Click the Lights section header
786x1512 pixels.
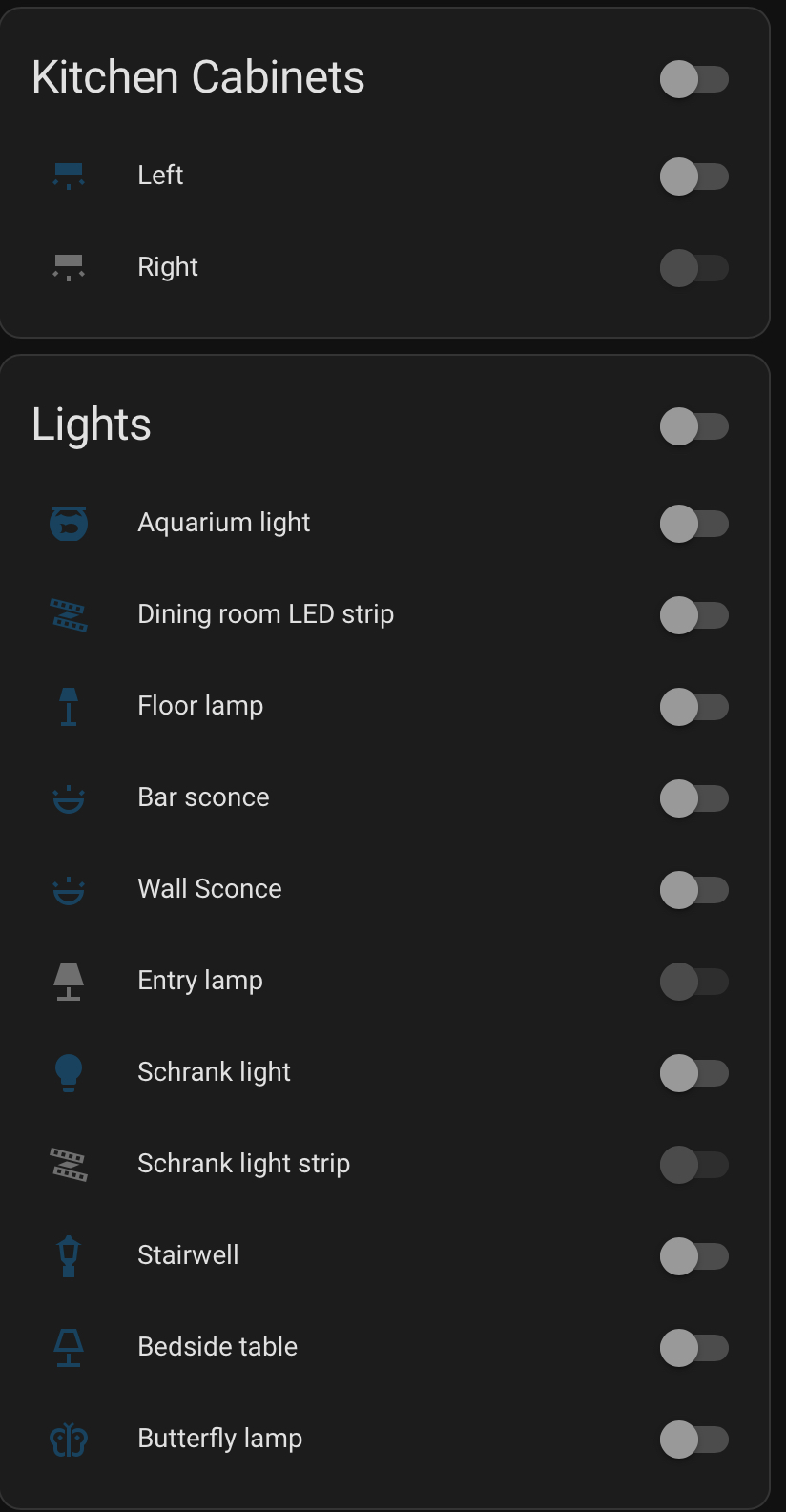pos(91,425)
